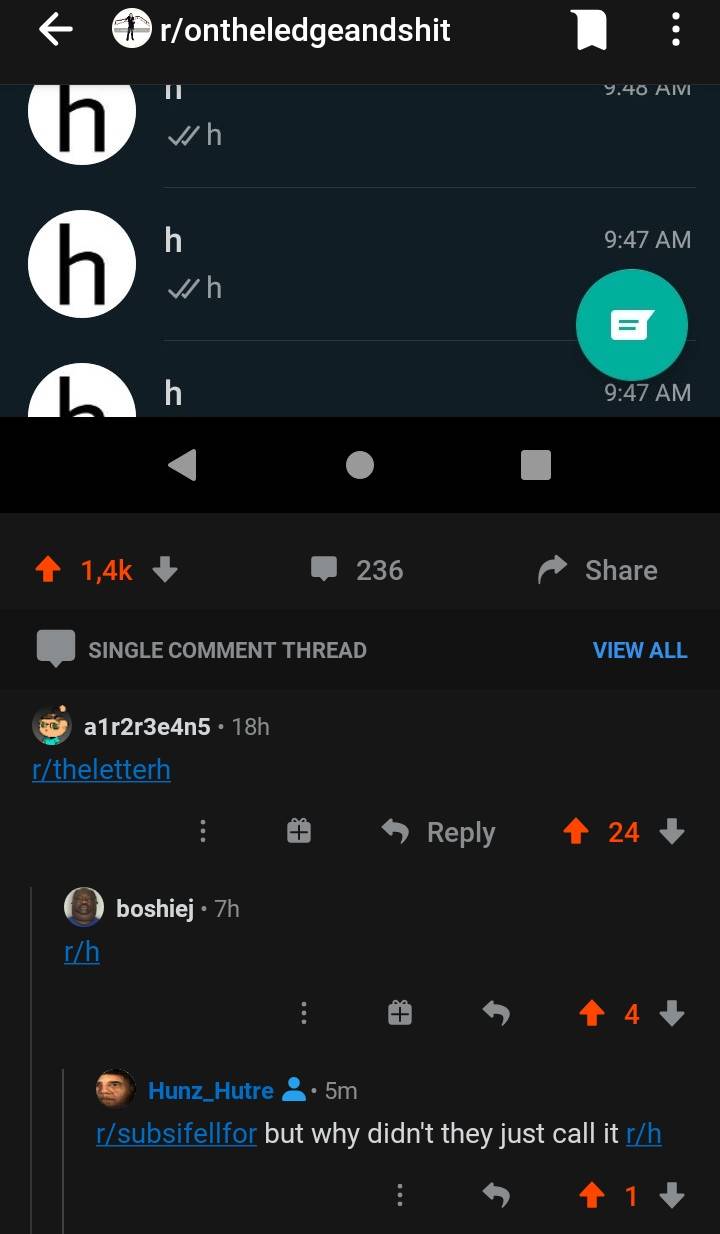Share this post
This screenshot has width=720, height=1234.
coord(598,570)
